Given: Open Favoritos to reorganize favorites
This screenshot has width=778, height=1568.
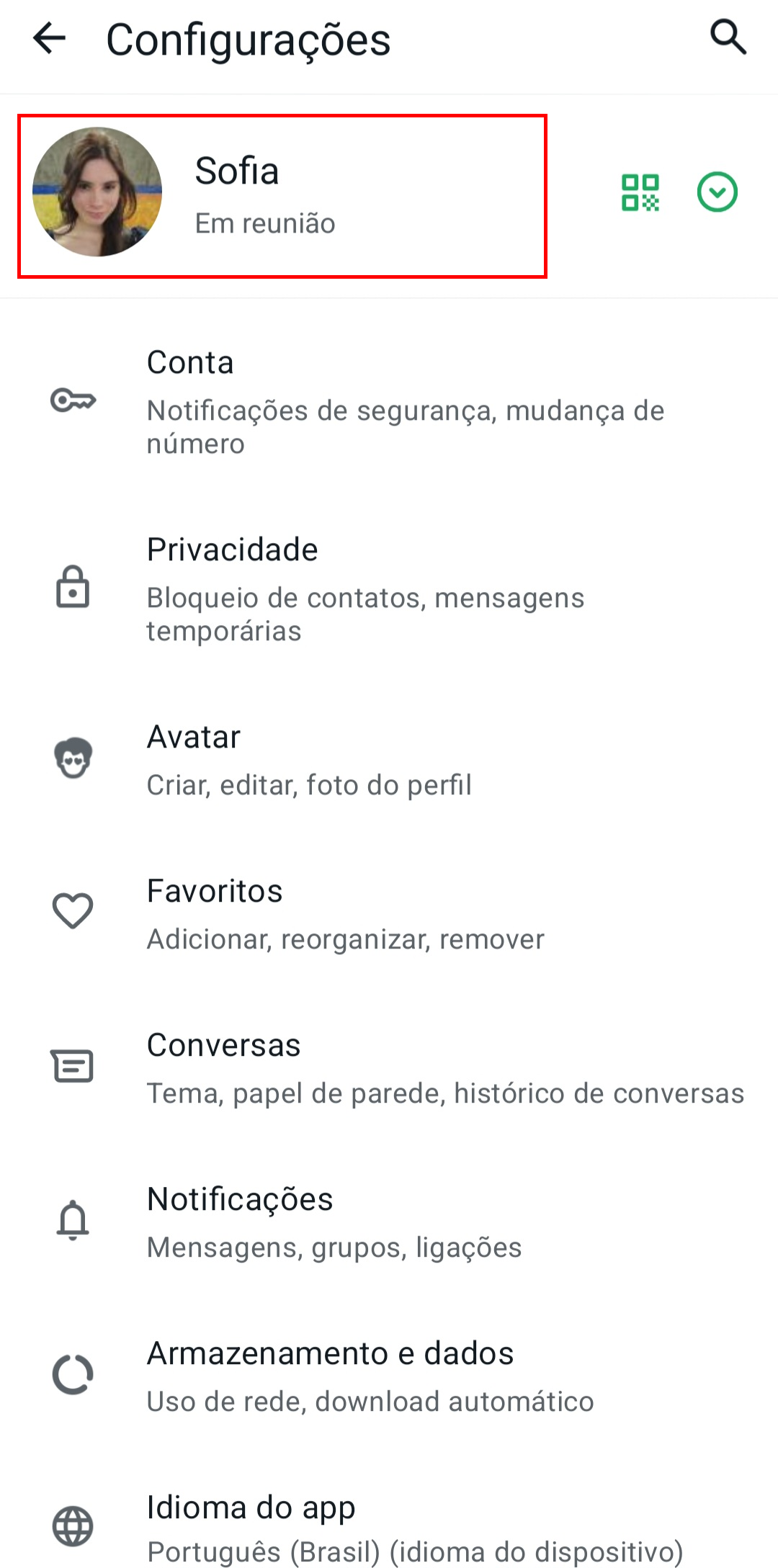Looking at the screenshot, I should [288, 911].
